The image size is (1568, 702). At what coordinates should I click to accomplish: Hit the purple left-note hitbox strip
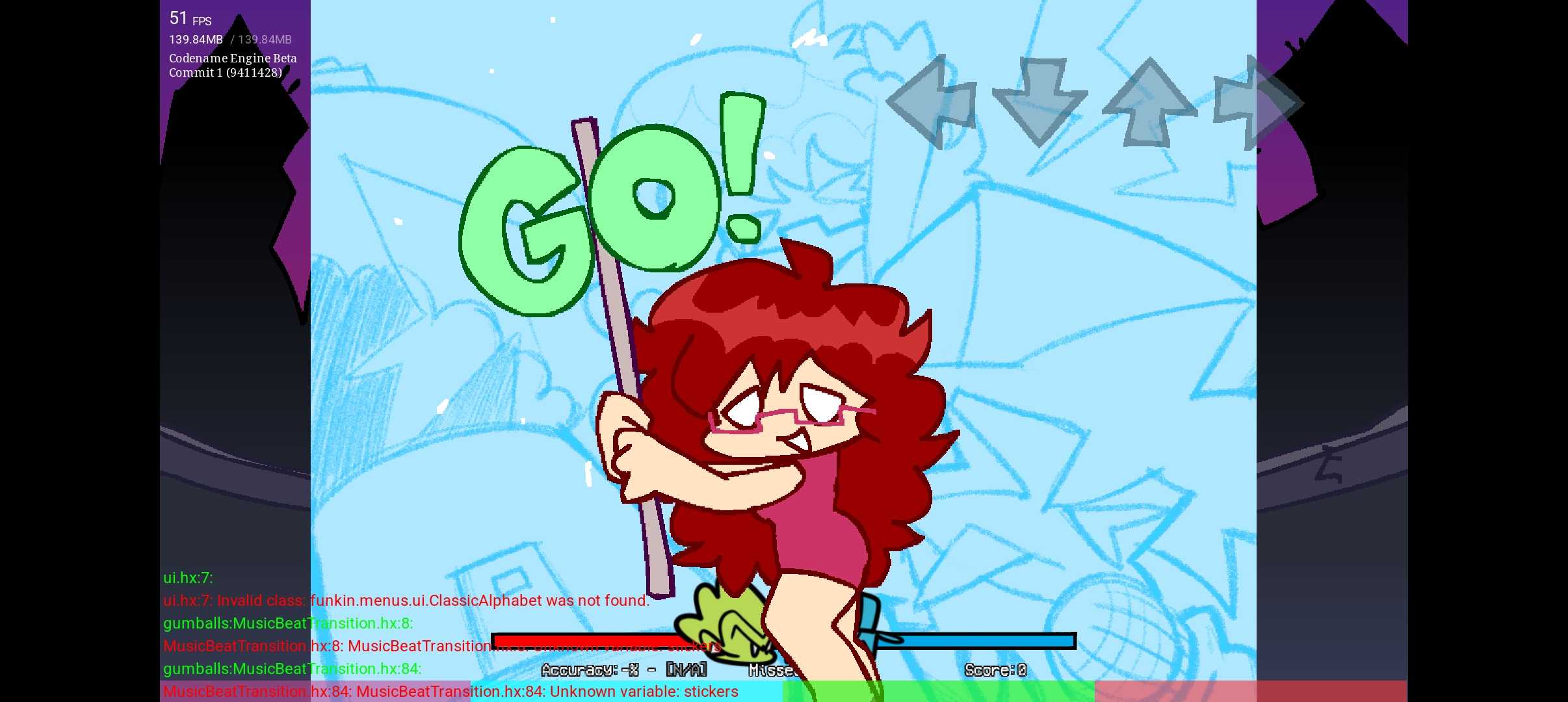coord(315,691)
